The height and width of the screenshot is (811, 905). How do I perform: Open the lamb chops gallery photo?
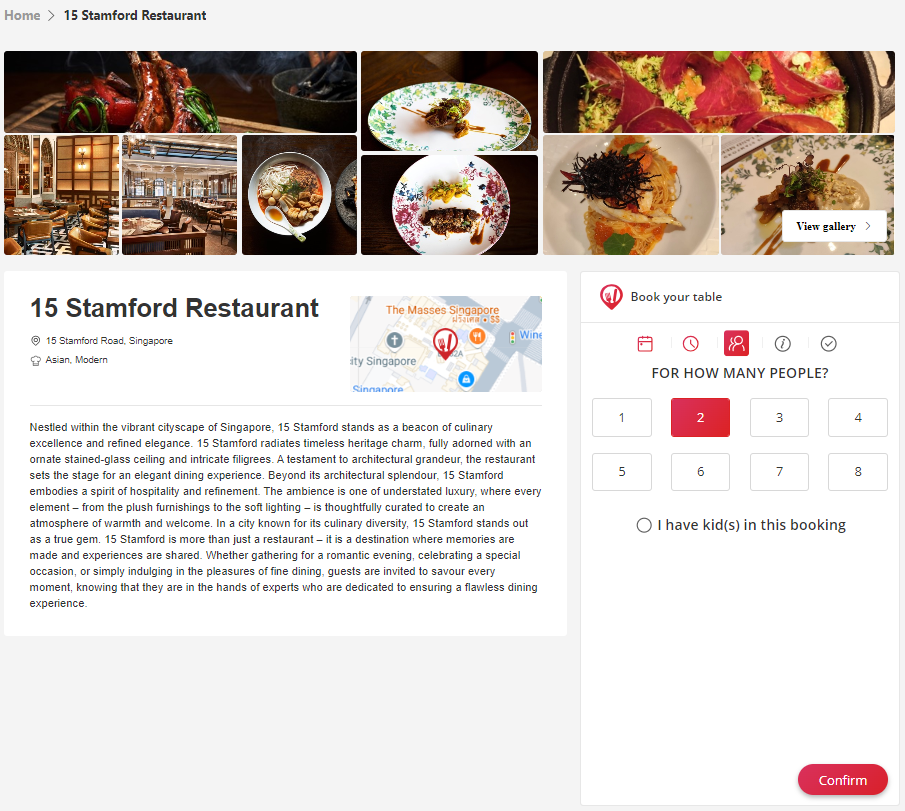tap(180, 92)
